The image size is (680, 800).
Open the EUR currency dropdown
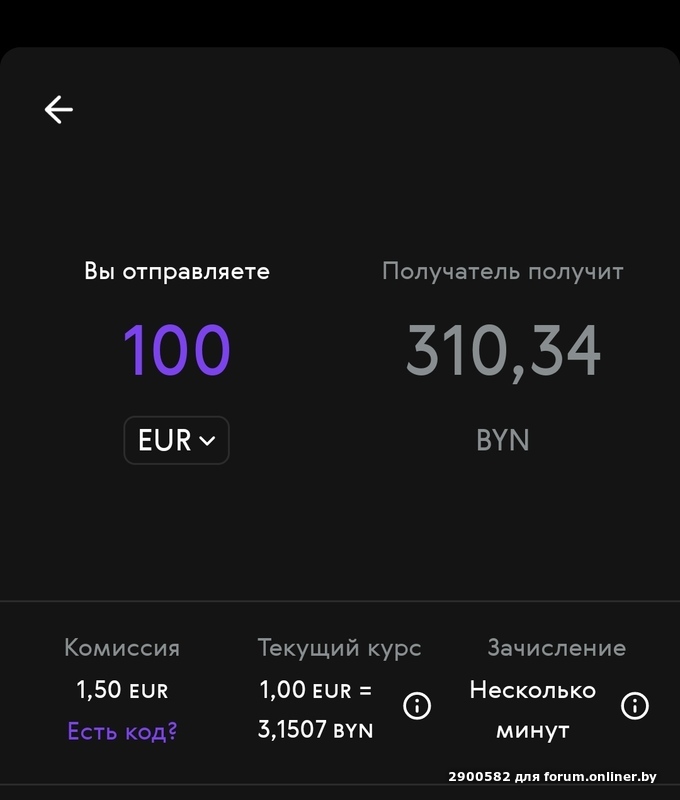[176, 440]
